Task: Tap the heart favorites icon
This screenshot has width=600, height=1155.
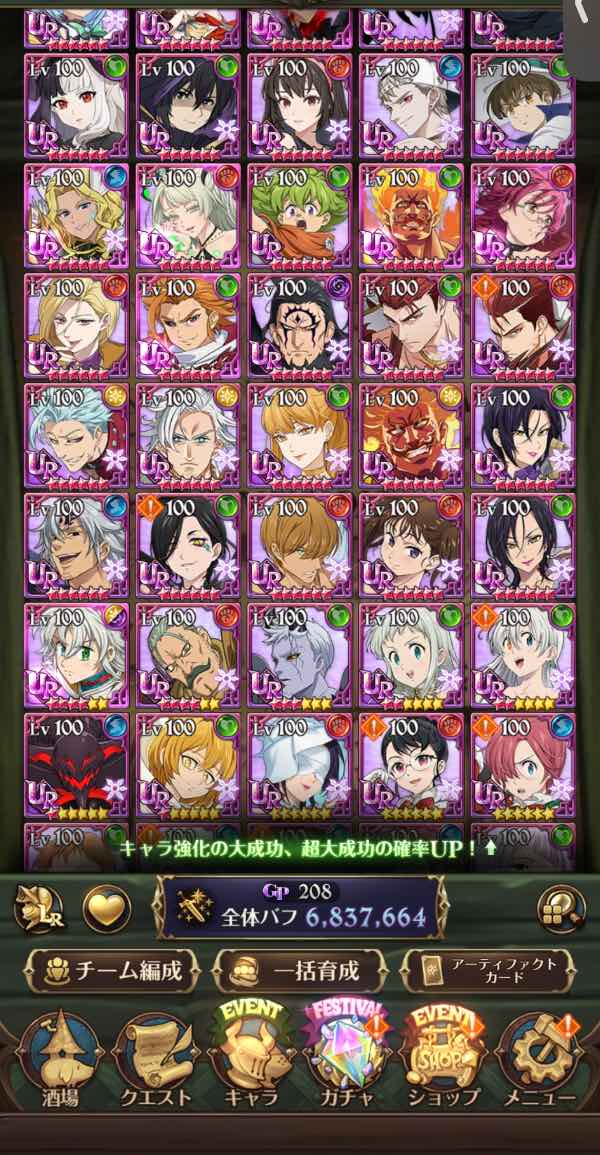Action: pos(104,910)
